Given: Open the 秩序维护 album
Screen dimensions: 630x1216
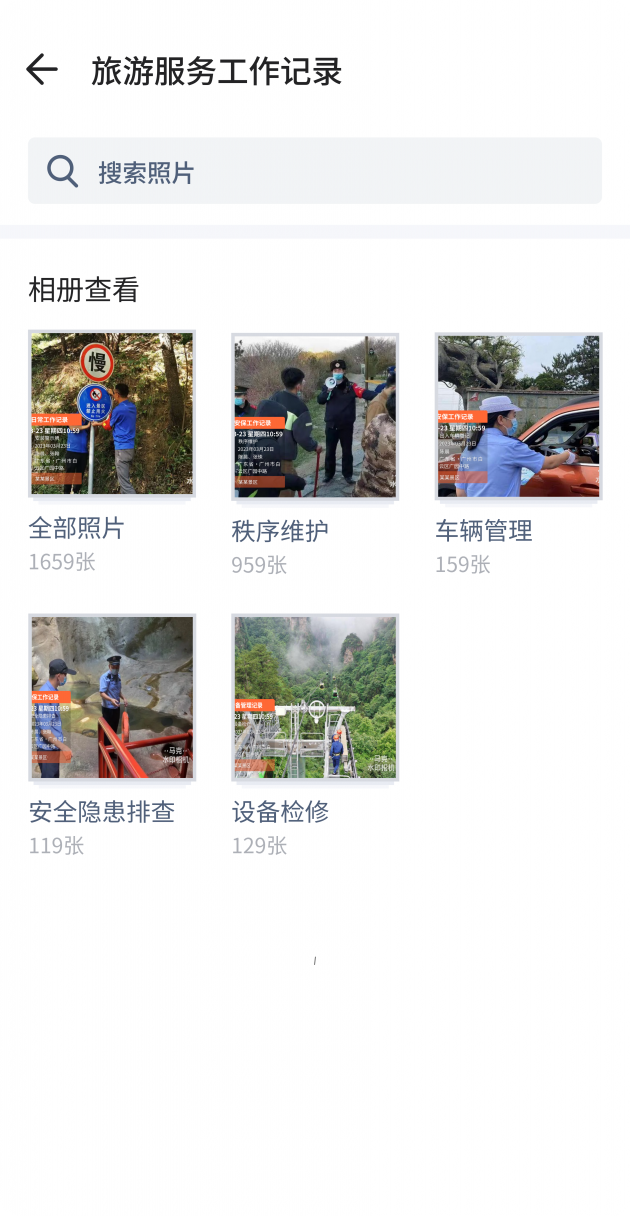Looking at the screenshot, I should tap(315, 416).
